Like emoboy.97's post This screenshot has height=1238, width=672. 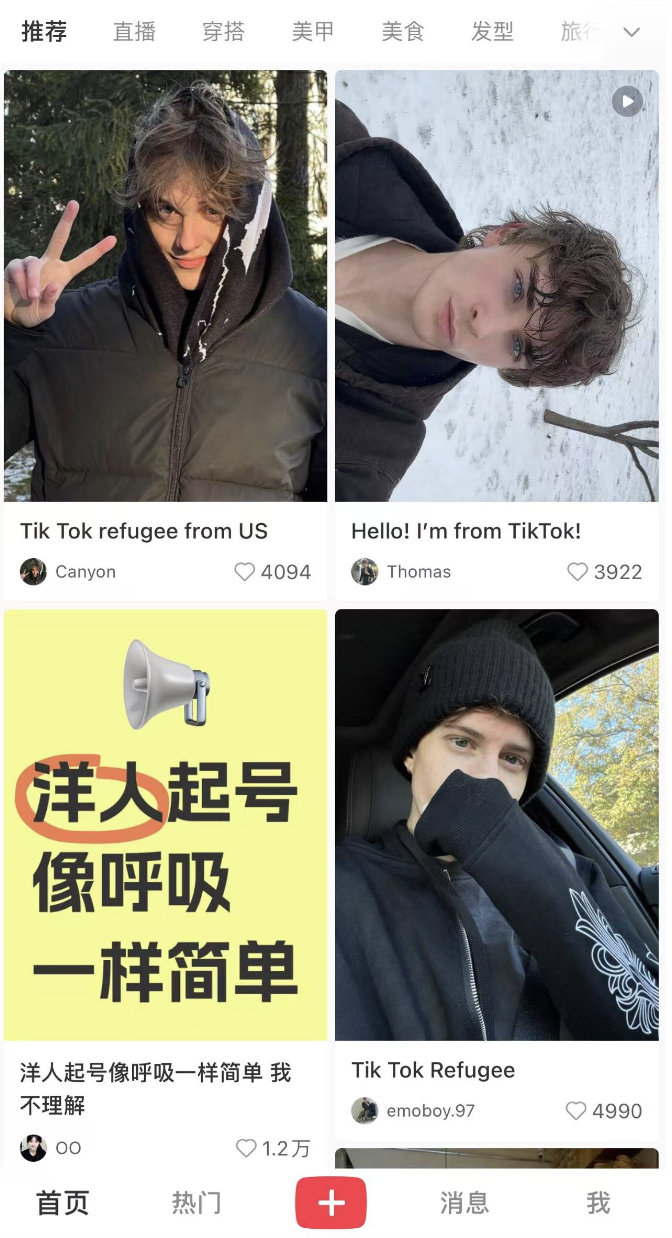point(576,1111)
